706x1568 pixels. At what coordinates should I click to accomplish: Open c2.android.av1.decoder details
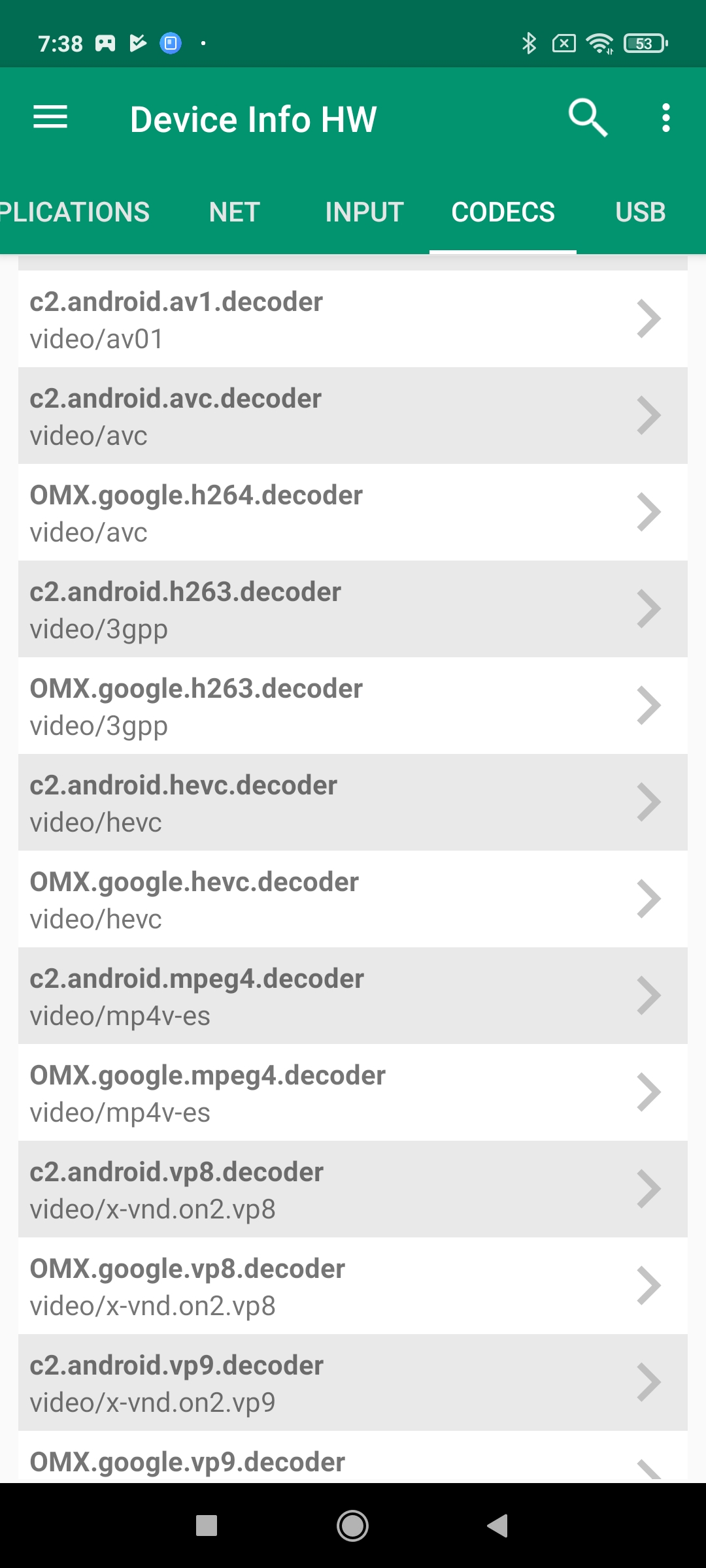pos(352,319)
